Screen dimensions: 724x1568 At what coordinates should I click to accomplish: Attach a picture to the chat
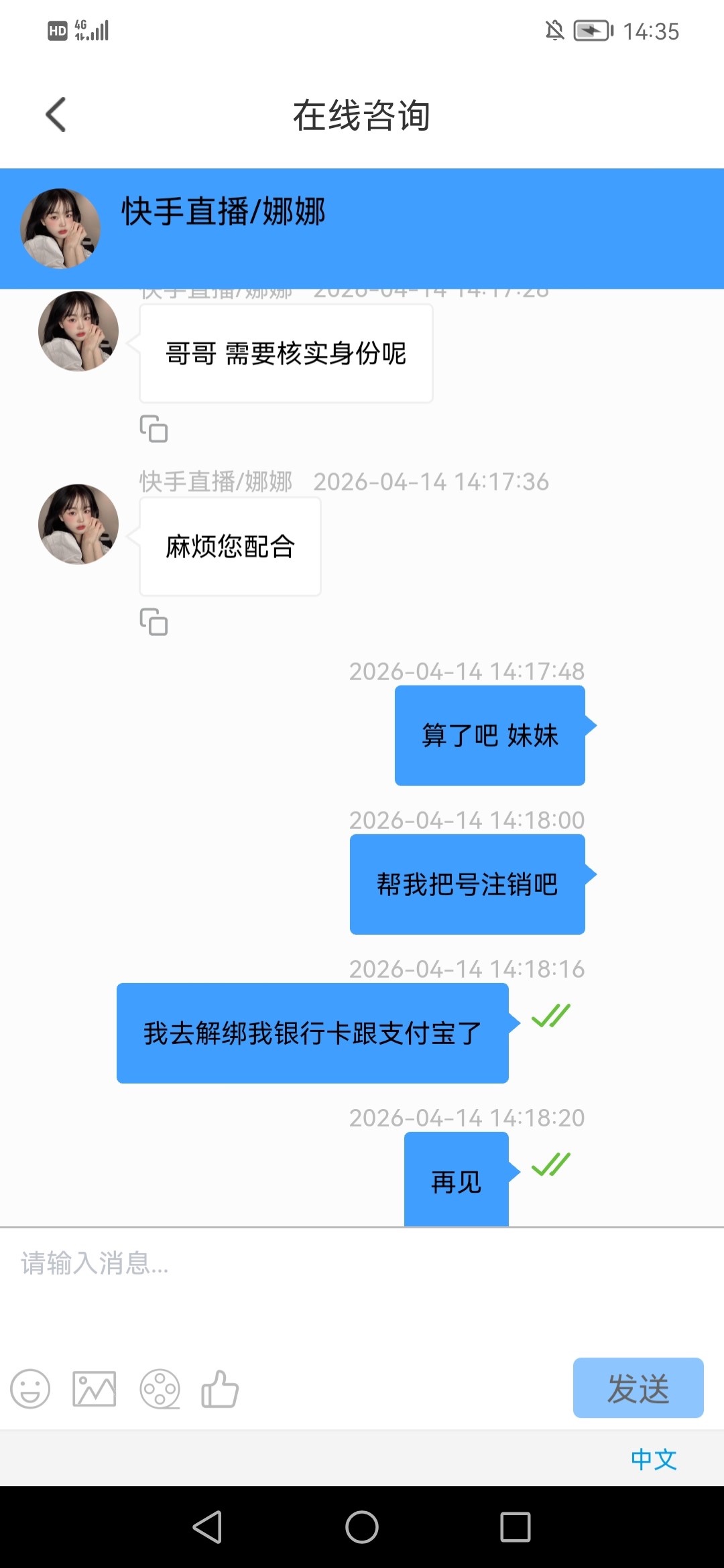95,1389
